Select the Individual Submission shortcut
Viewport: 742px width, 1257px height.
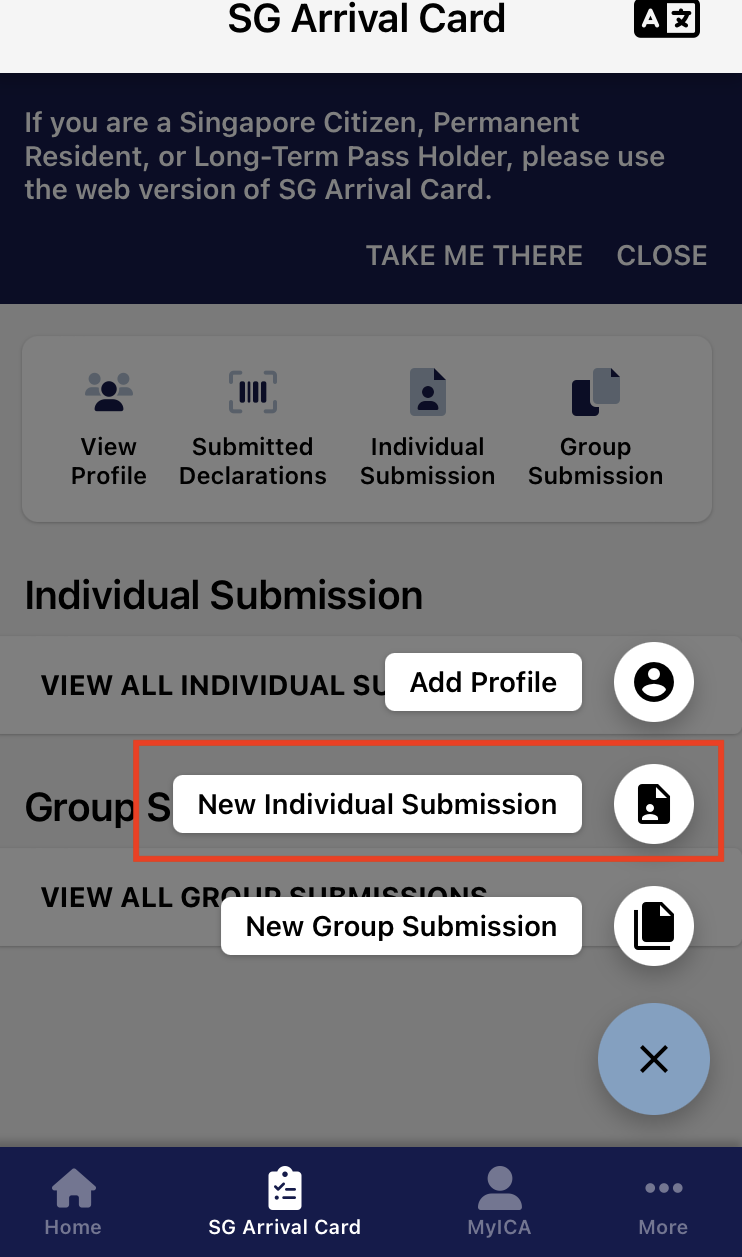coord(428,429)
